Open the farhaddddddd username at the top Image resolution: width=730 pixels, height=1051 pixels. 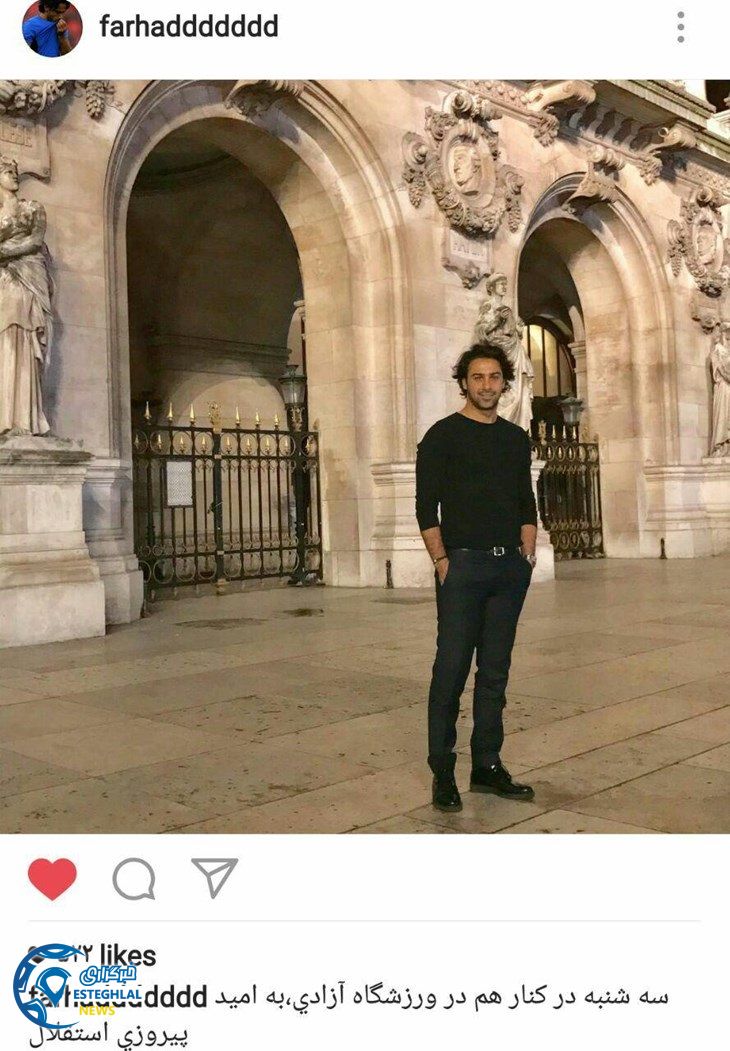click(188, 27)
